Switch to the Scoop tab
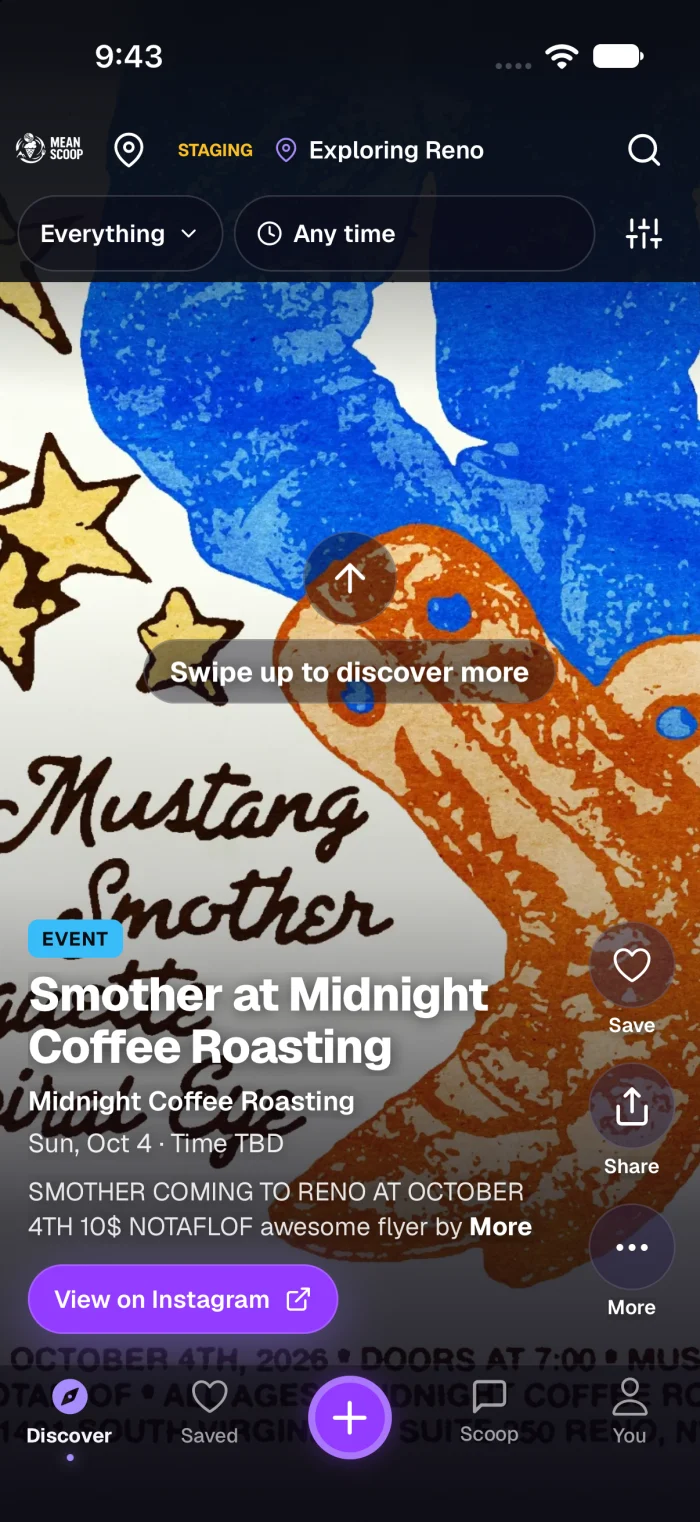Image resolution: width=700 pixels, height=1522 pixels. coord(489,1412)
